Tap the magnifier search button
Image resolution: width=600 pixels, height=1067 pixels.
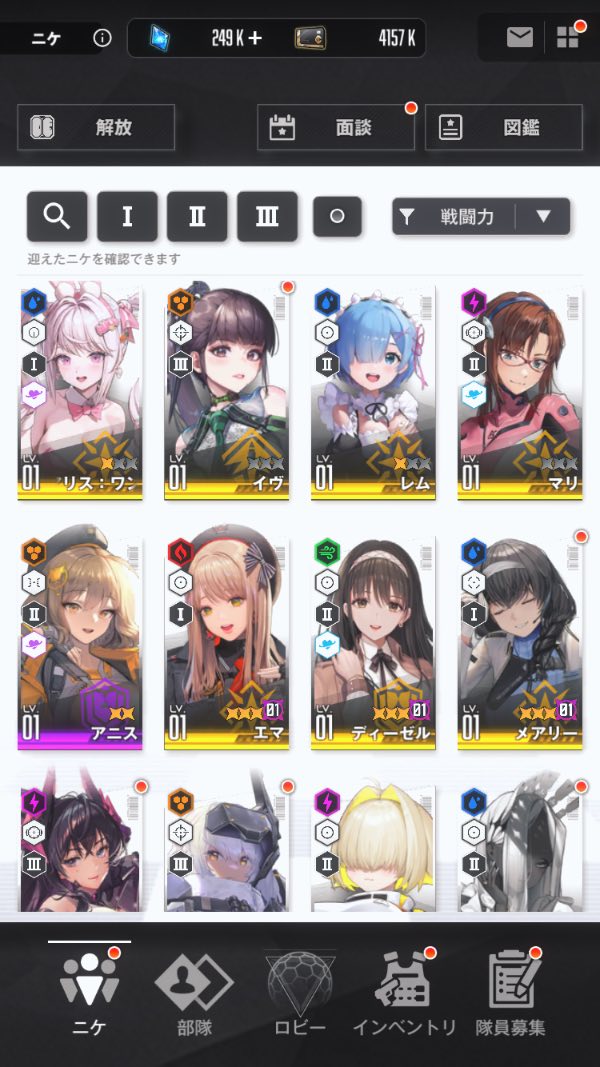pyautogui.click(x=57, y=216)
